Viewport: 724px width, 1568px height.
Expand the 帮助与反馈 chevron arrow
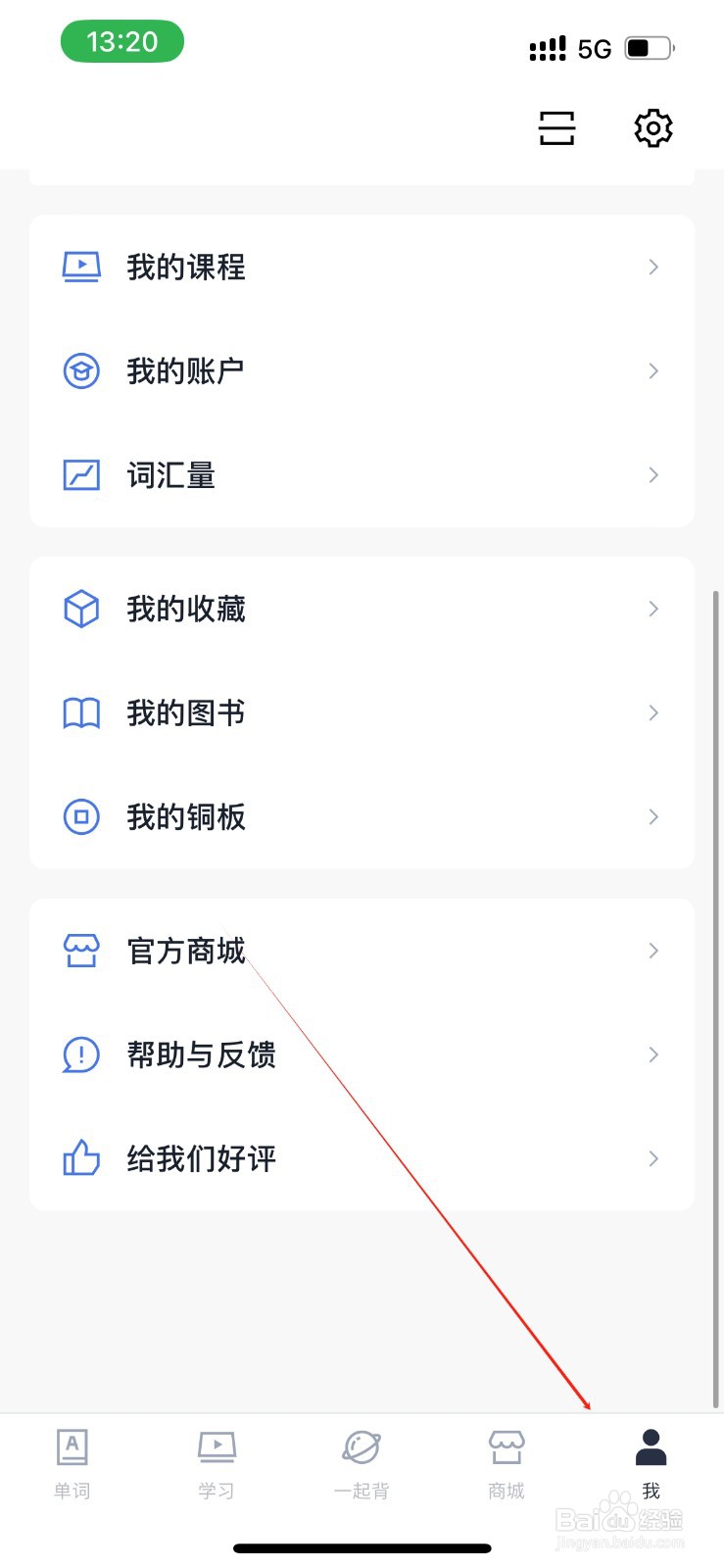(653, 1054)
